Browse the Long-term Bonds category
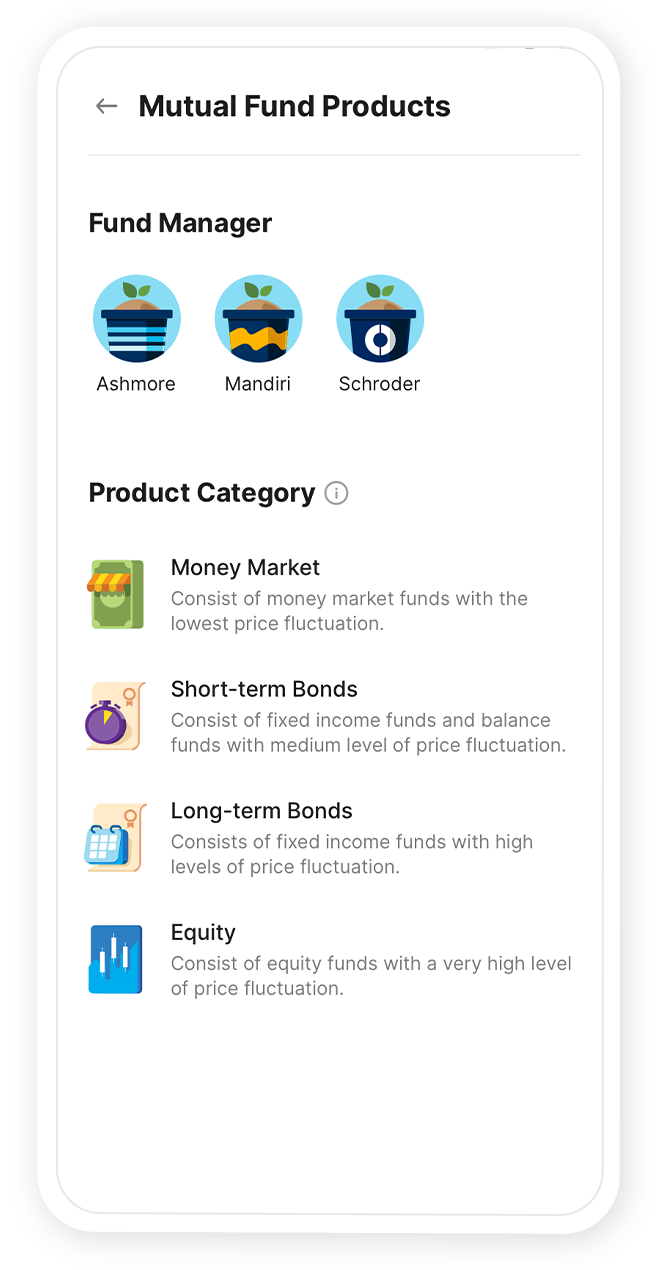 coord(330,838)
